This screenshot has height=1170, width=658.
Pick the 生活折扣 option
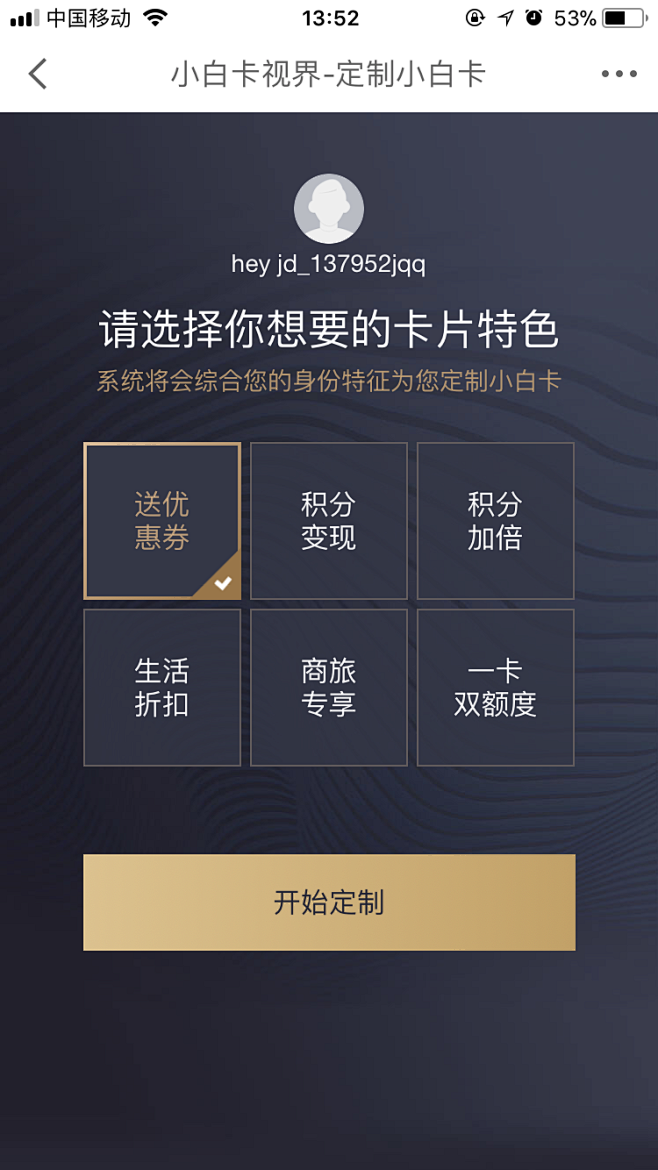point(162,688)
